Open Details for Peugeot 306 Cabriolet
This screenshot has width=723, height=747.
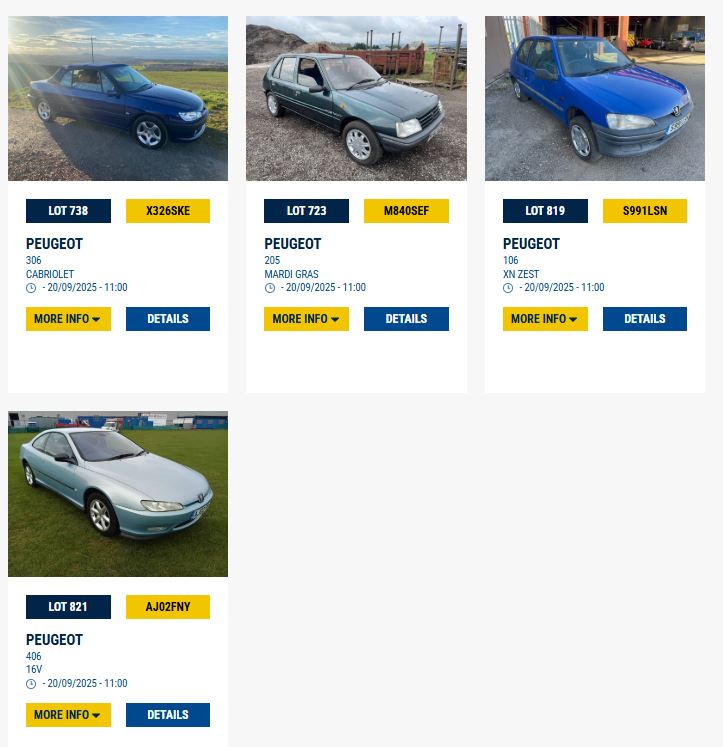coord(168,319)
